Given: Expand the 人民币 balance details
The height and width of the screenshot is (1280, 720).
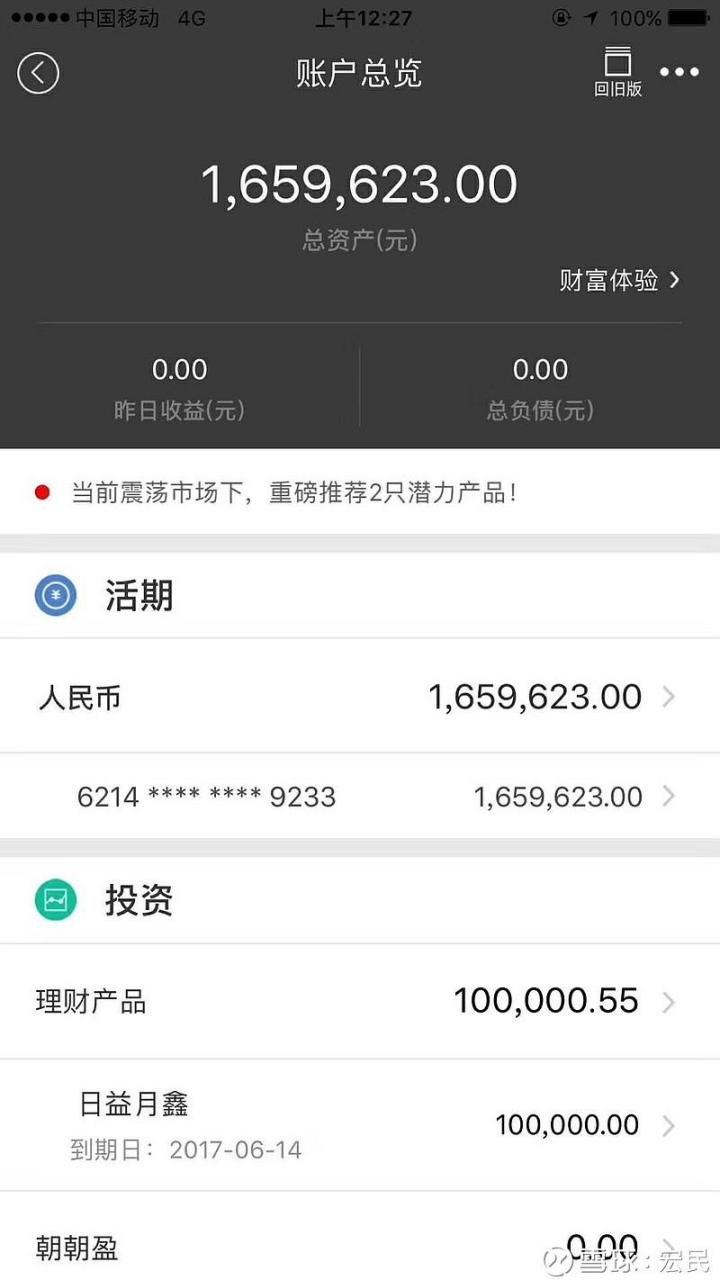Looking at the screenshot, I should pos(360,696).
